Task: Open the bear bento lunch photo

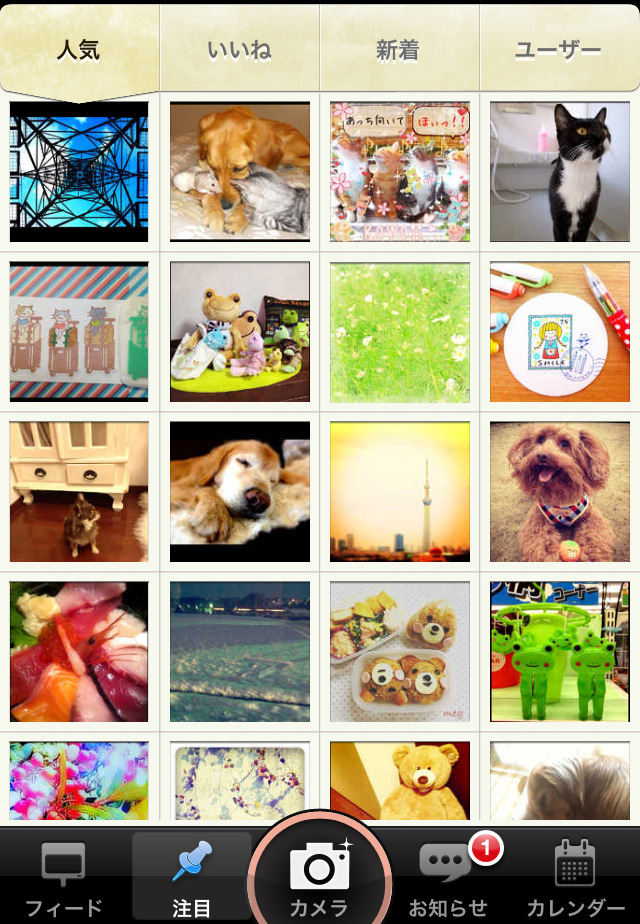Action: click(x=399, y=652)
